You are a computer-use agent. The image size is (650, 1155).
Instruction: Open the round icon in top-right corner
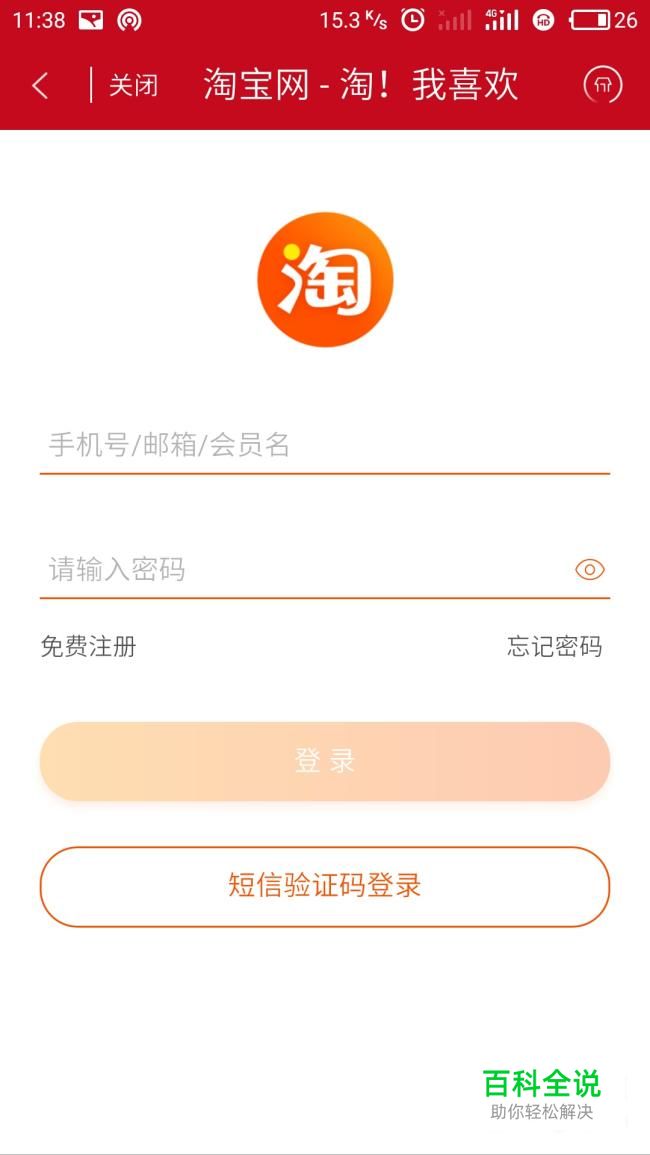click(x=603, y=85)
